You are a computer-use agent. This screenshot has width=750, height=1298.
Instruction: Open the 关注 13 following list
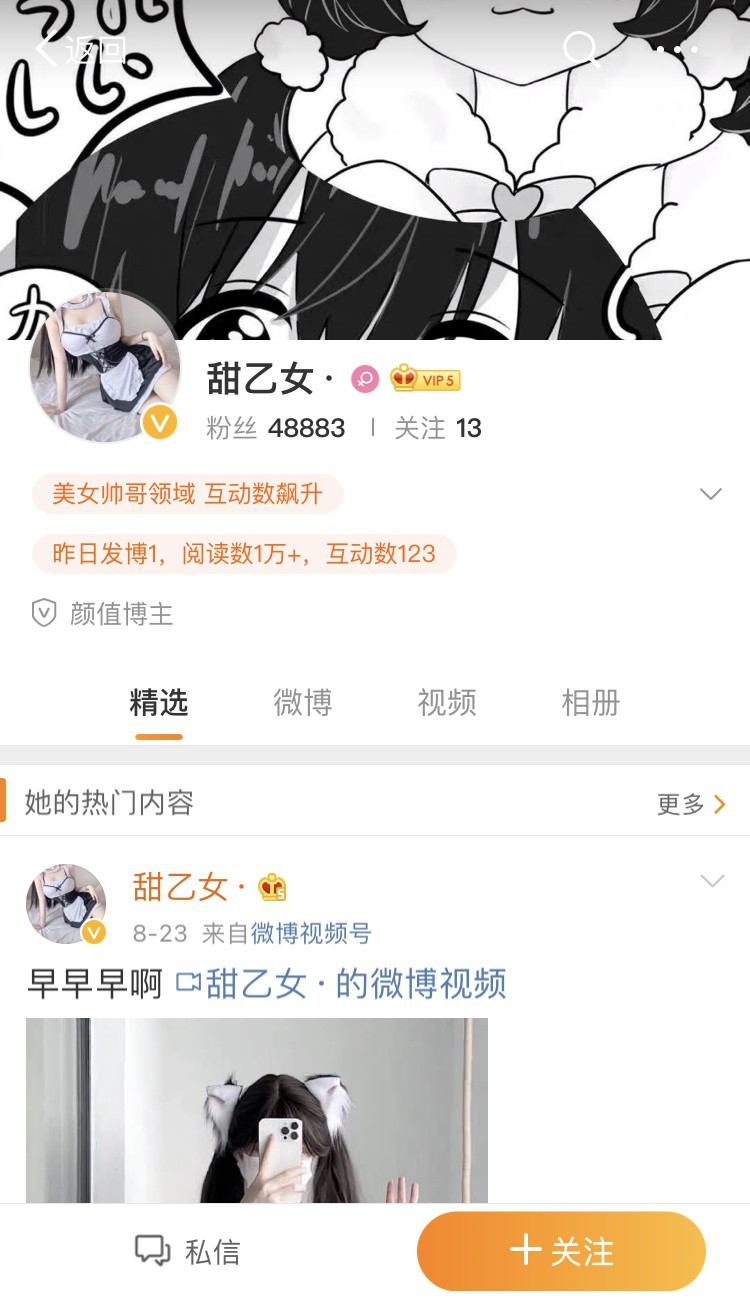[x=438, y=428]
